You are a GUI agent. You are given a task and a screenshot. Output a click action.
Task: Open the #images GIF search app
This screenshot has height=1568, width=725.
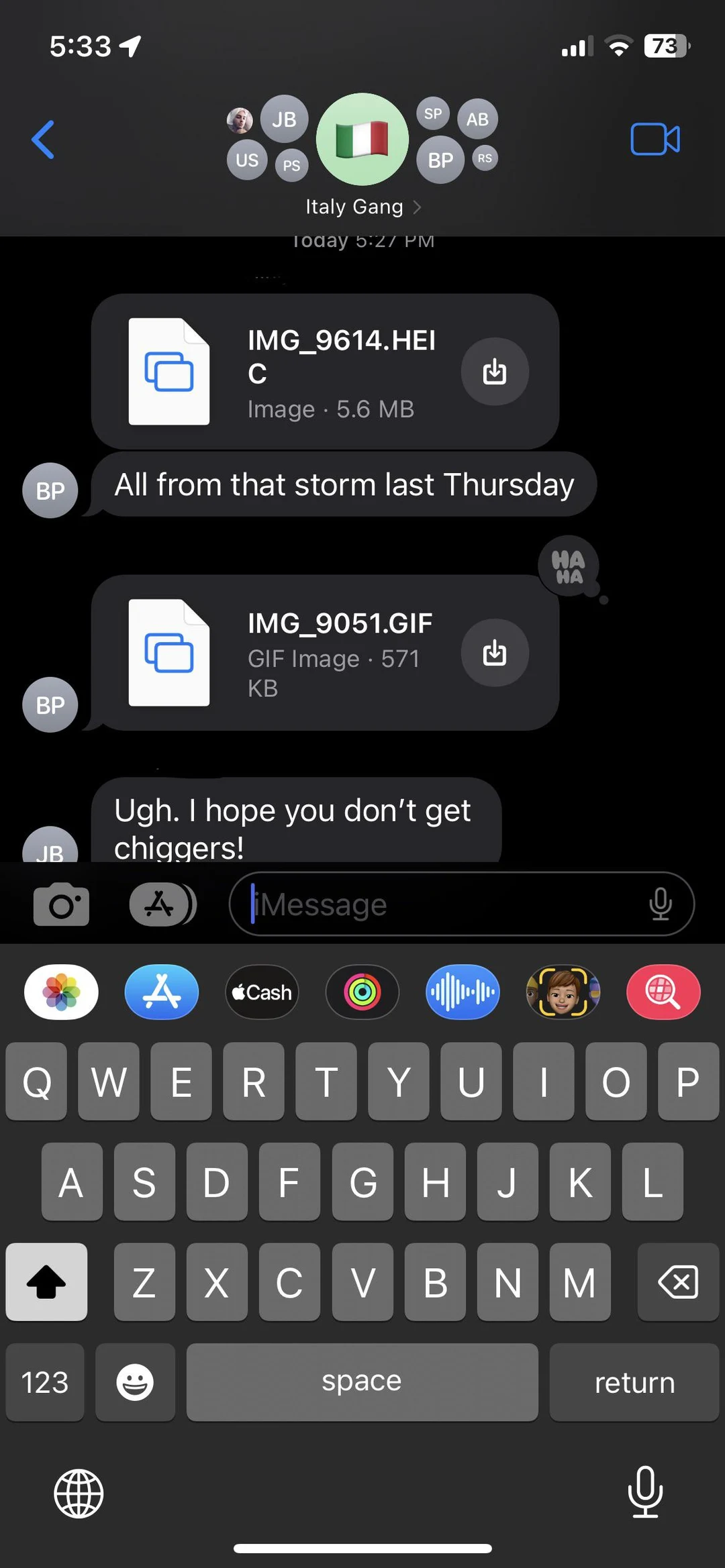coord(663,992)
